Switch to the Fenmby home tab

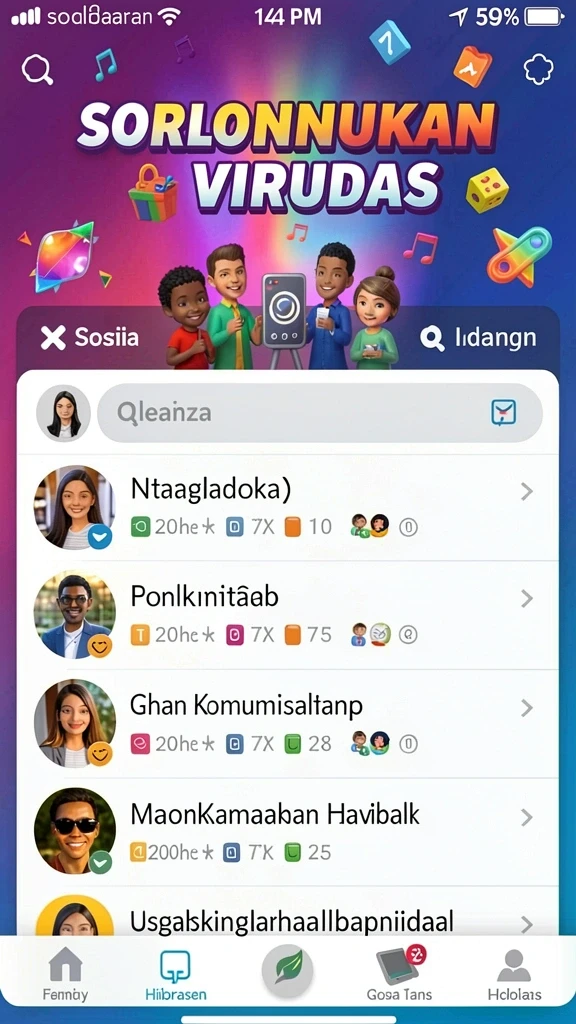point(65,974)
